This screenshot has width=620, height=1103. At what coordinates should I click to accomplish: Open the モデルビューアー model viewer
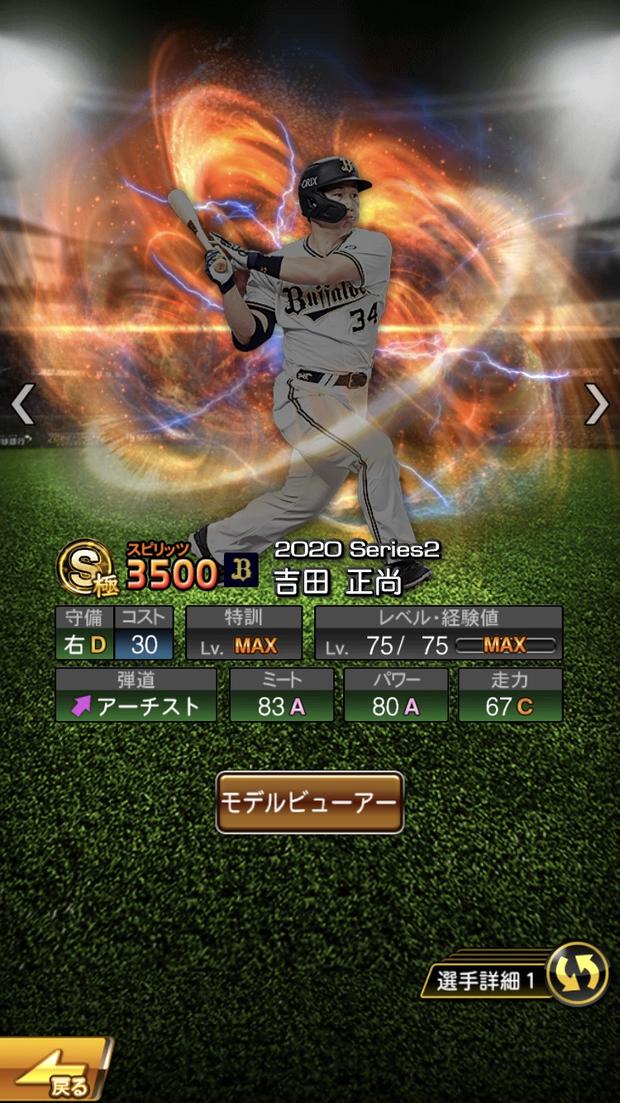point(310,802)
